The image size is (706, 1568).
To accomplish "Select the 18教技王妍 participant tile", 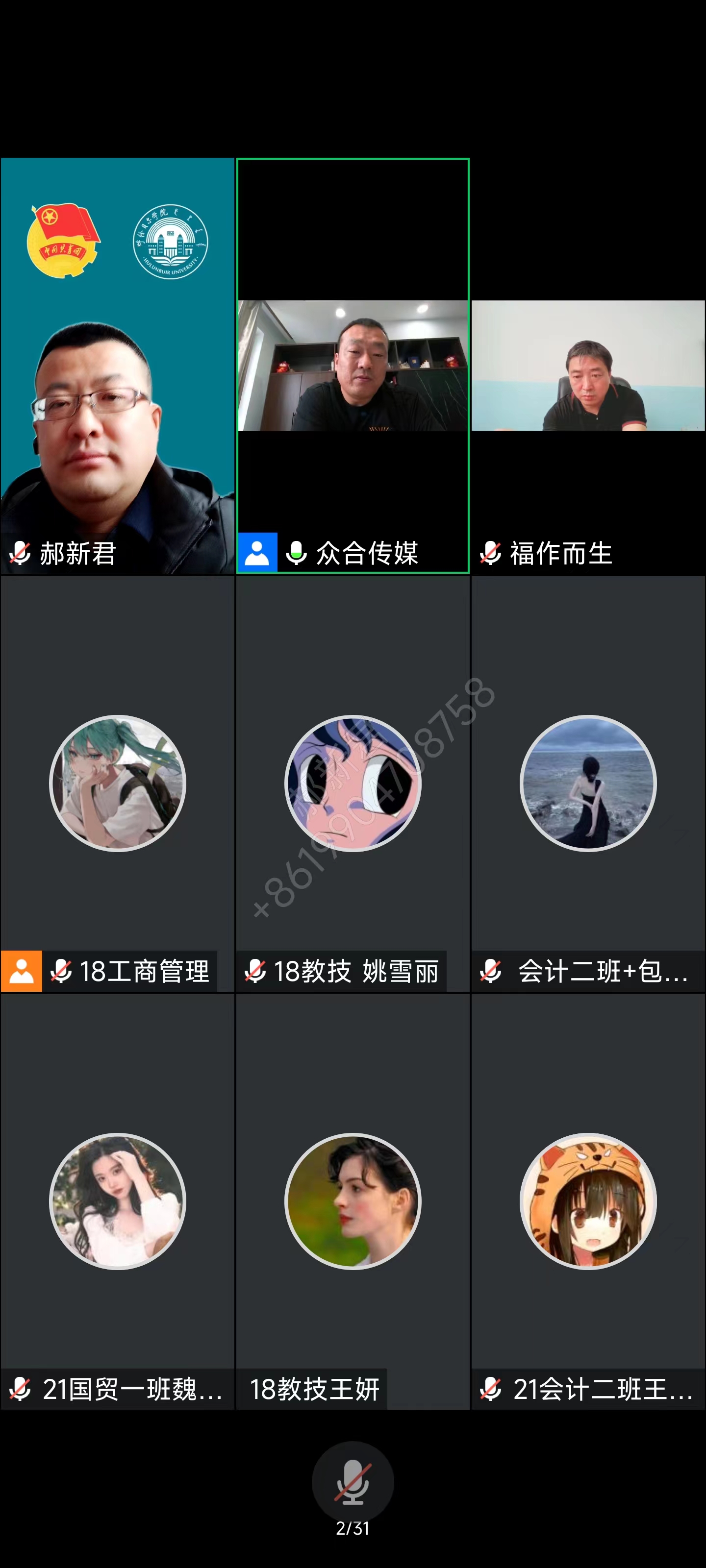I will [x=353, y=1201].
